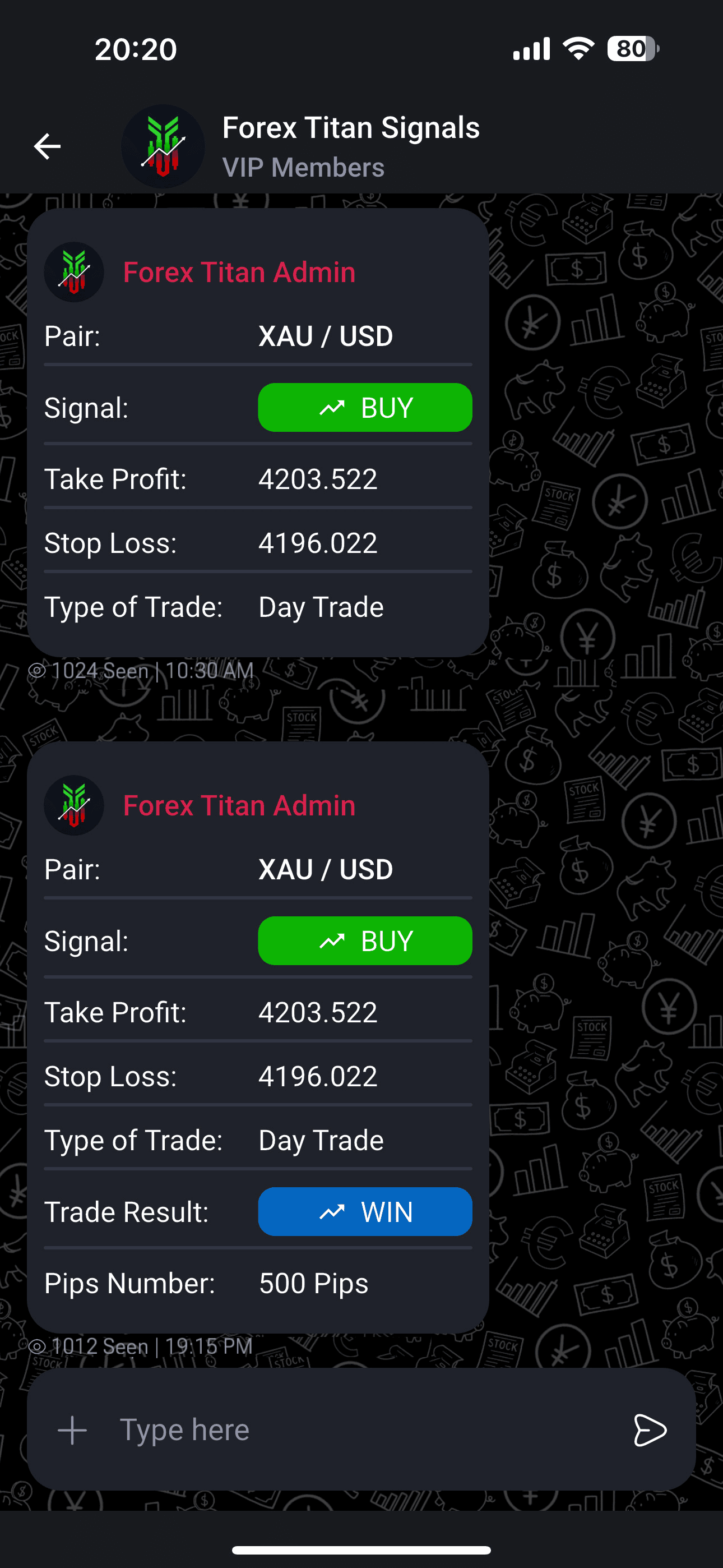This screenshot has width=723, height=1568.
Task: Go back using the arrow icon
Action: (x=48, y=147)
